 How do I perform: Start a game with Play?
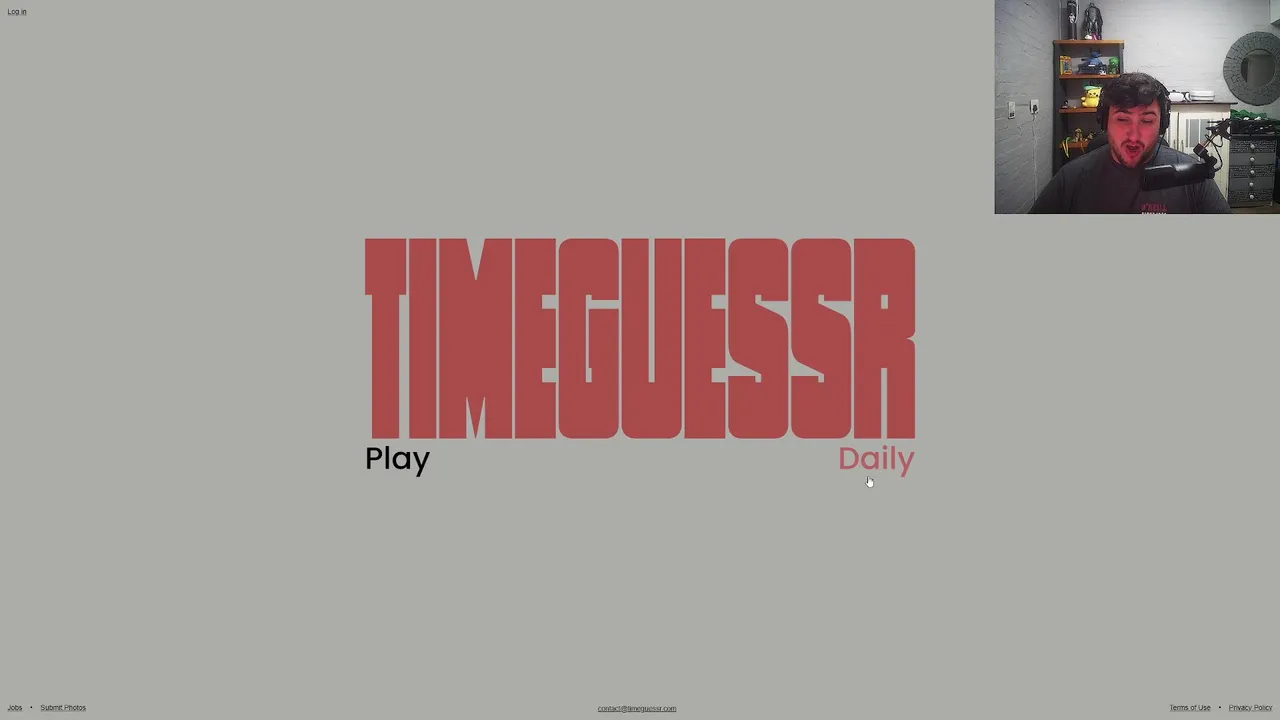pyautogui.click(x=397, y=459)
